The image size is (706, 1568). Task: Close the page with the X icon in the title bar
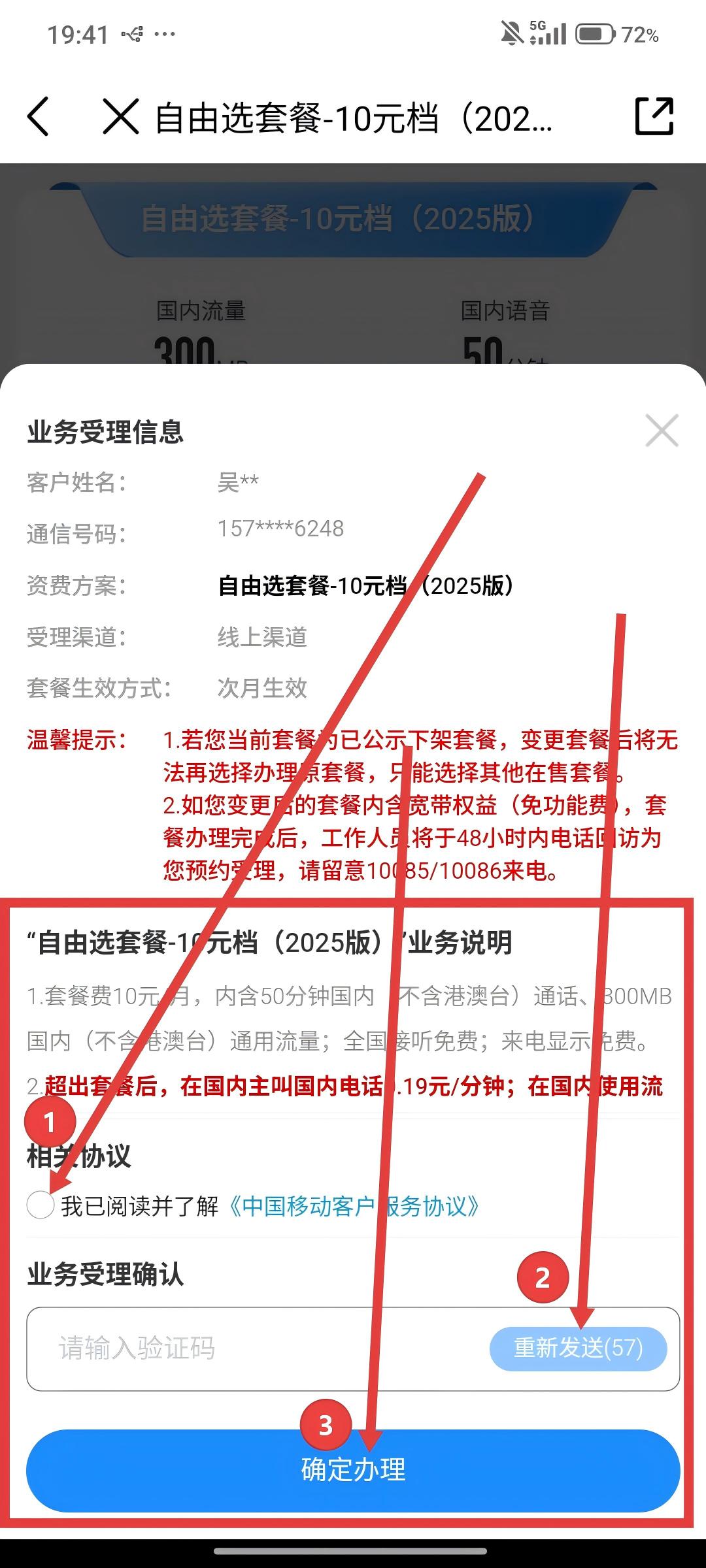[x=121, y=117]
